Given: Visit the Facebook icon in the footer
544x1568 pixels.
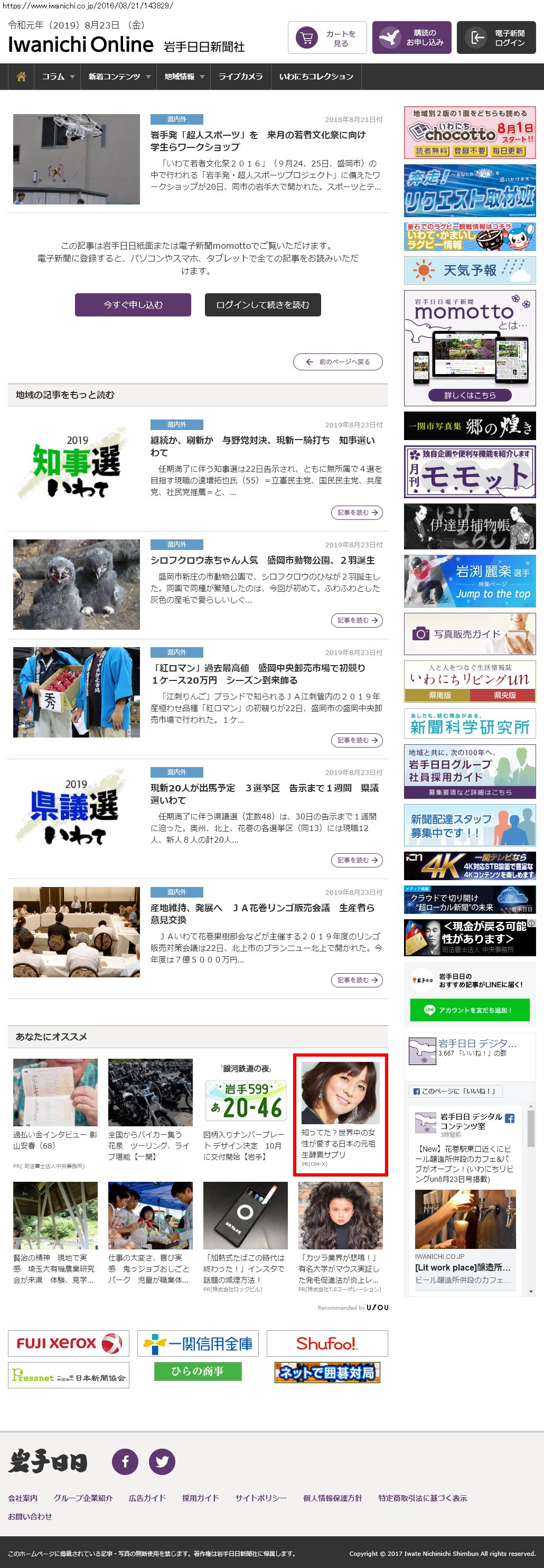Looking at the screenshot, I should (125, 1461).
